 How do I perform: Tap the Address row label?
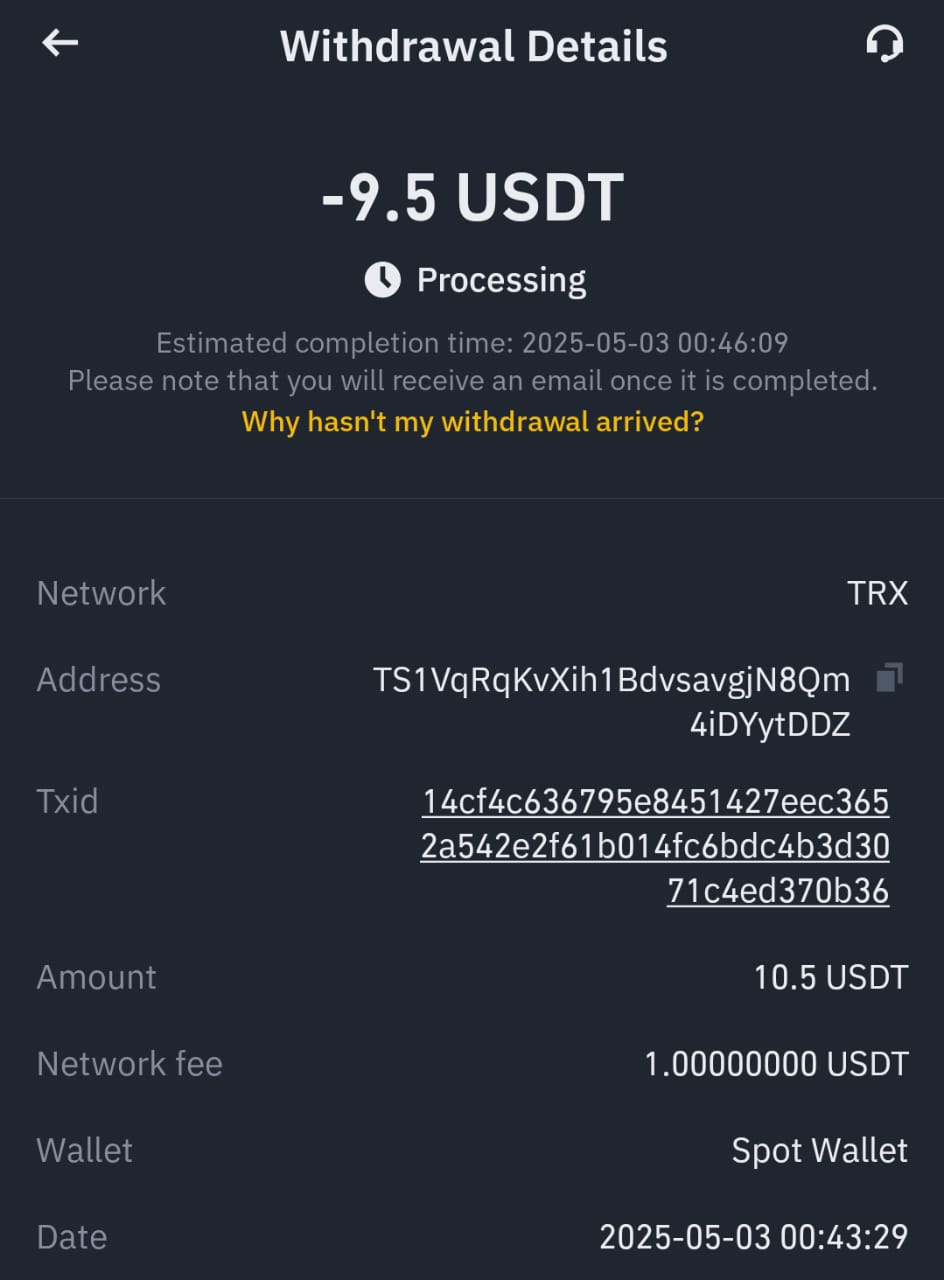98,679
